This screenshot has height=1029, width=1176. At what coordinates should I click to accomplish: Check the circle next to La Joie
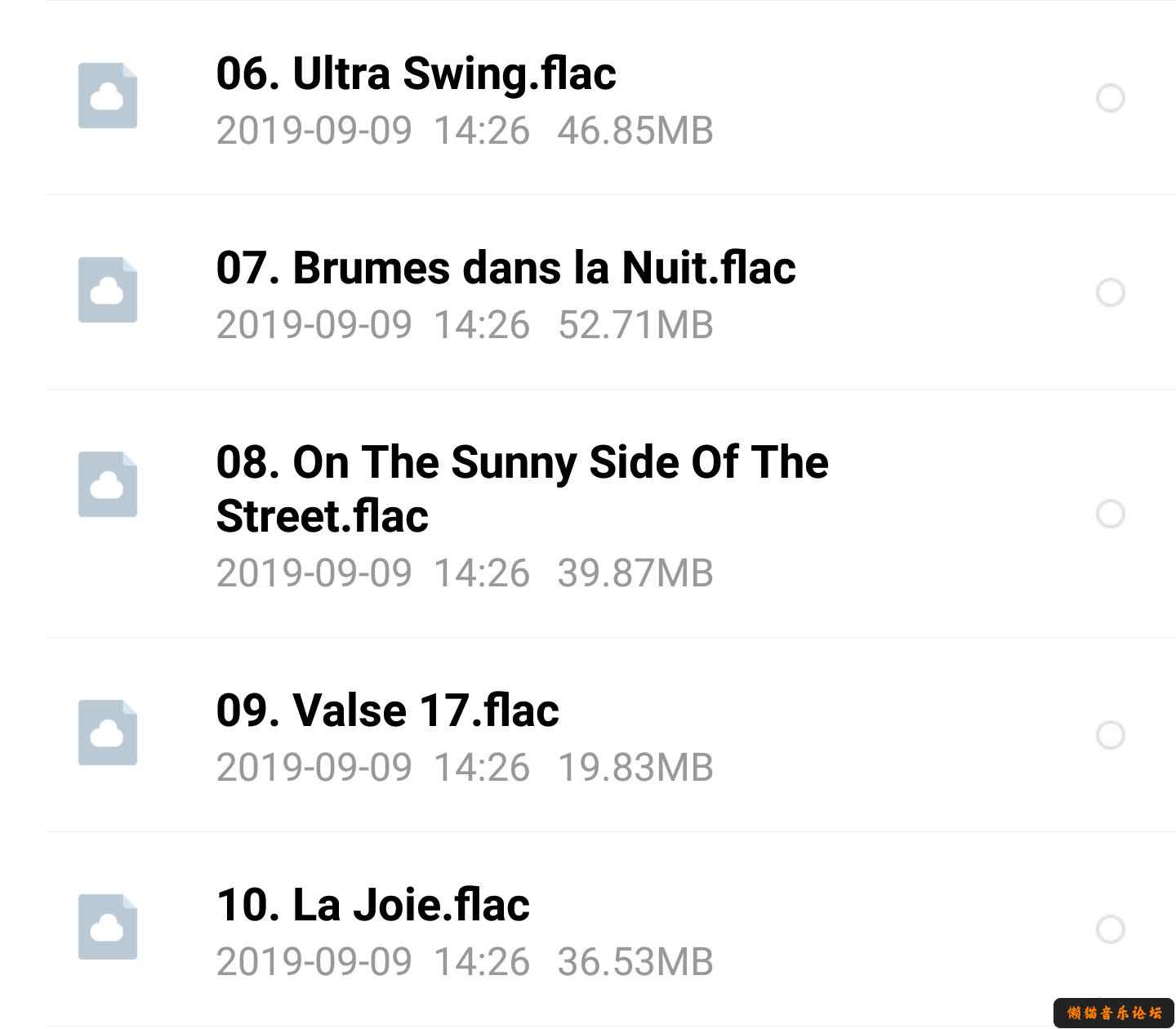[x=1110, y=929]
